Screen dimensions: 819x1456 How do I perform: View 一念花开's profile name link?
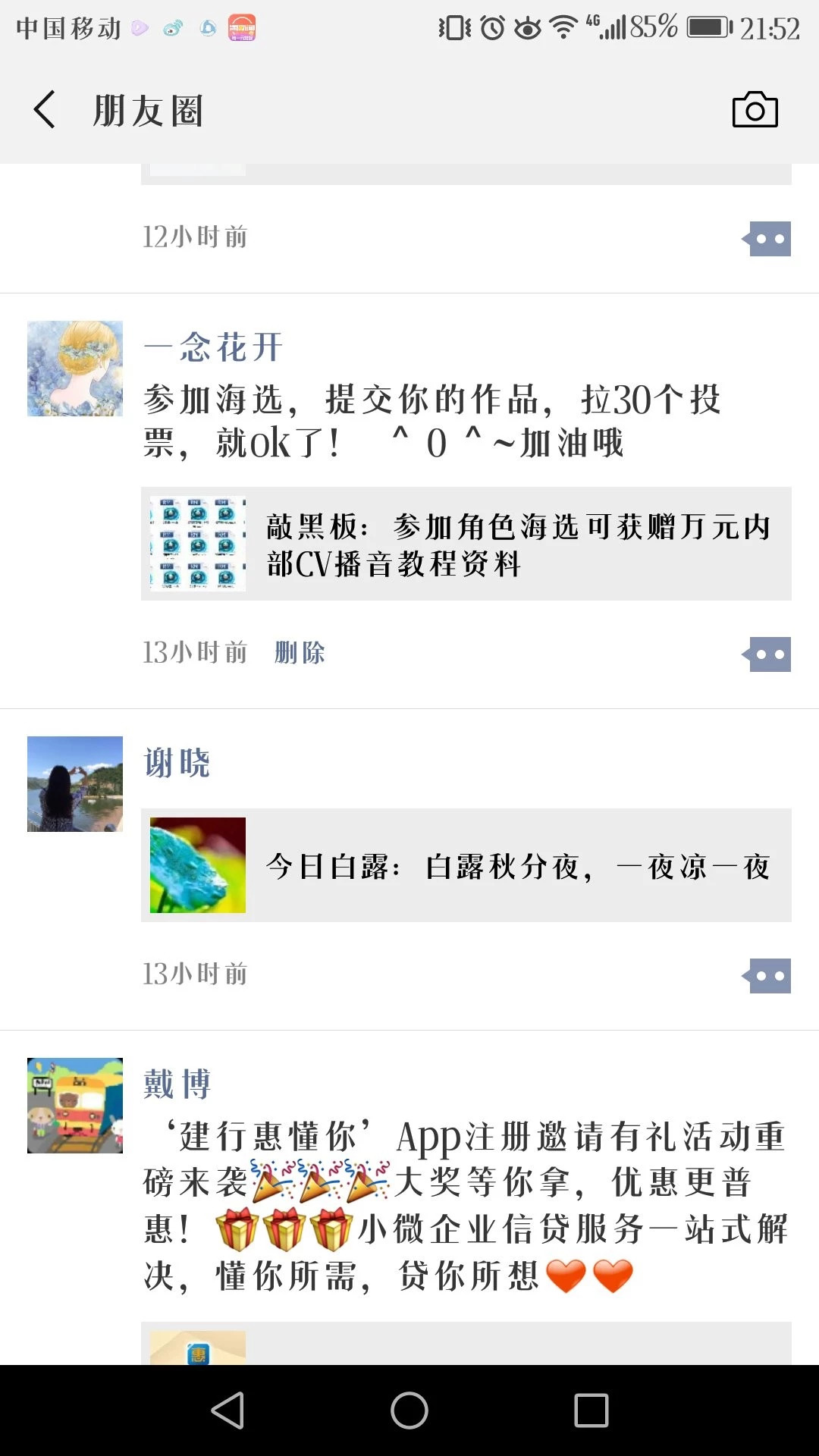tap(213, 348)
